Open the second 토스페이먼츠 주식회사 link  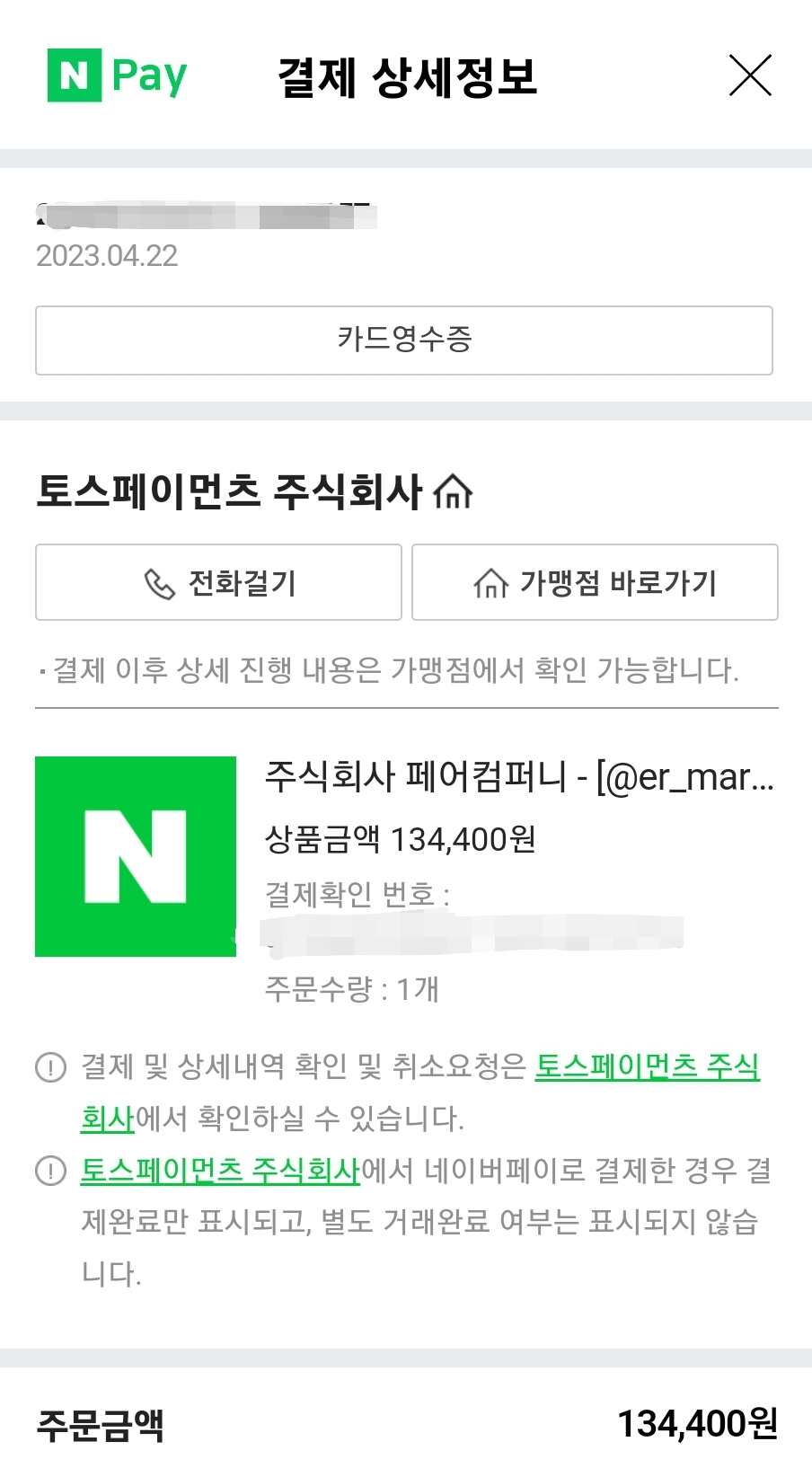218,1172
